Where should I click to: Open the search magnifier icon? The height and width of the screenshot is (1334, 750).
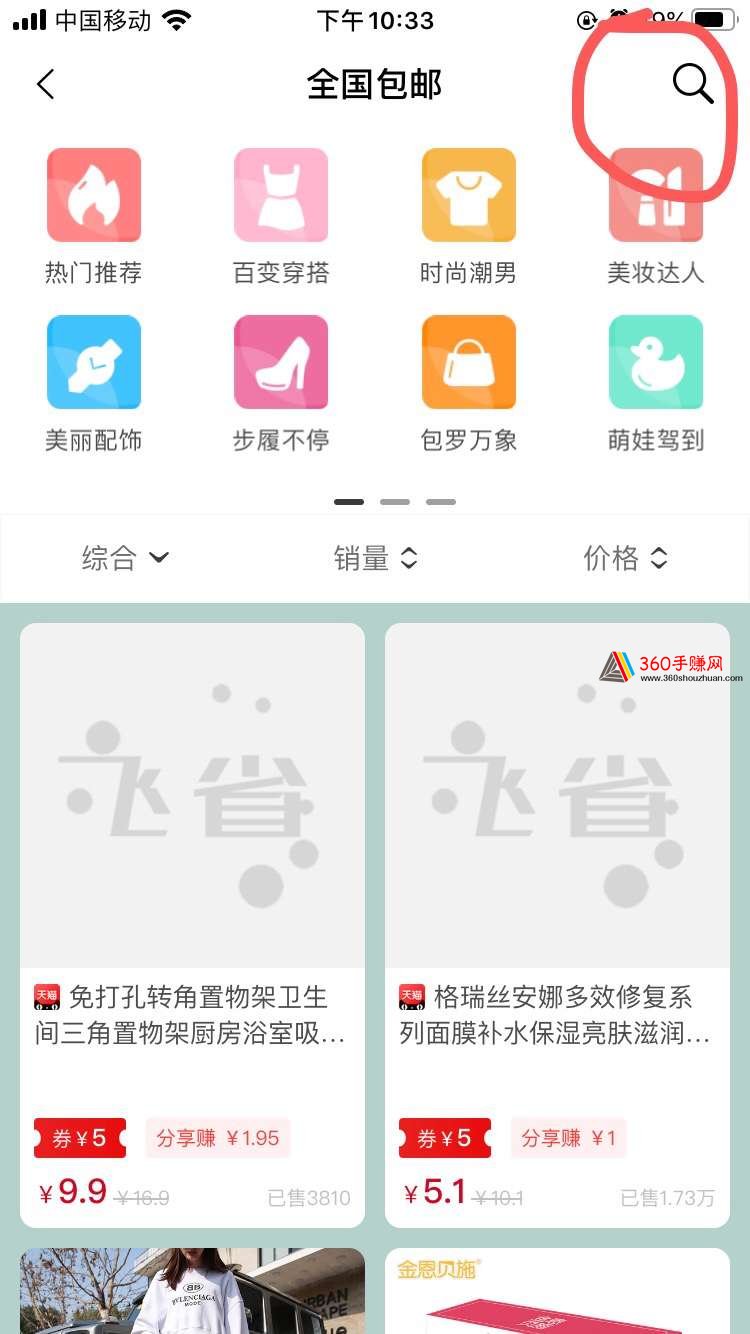pyautogui.click(x=692, y=85)
